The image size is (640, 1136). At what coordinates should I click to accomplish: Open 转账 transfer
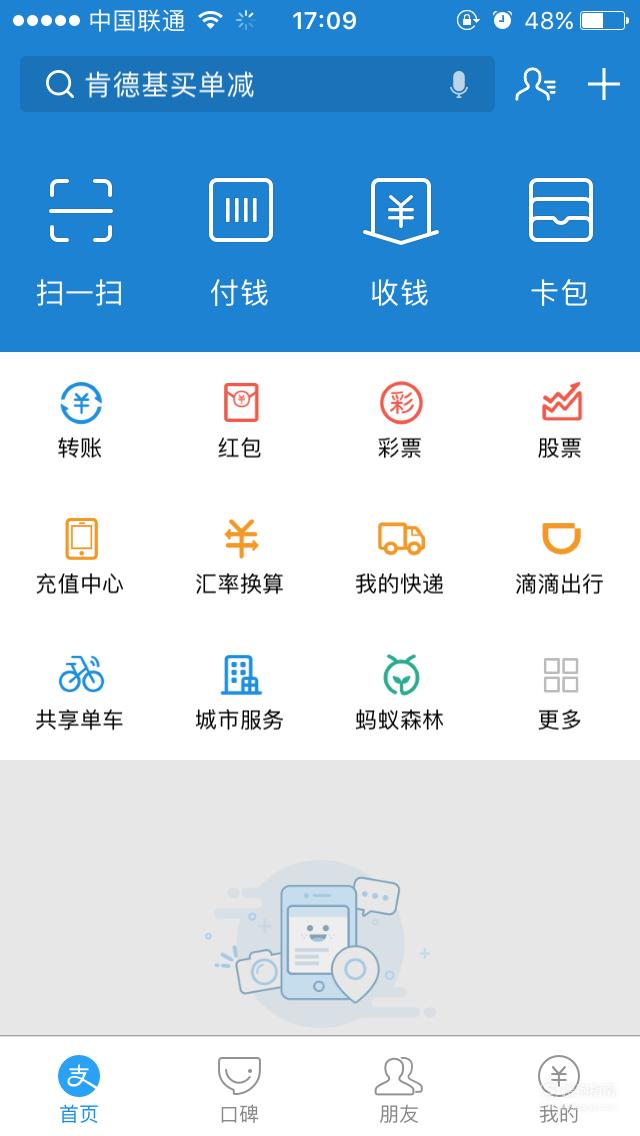point(80,420)
